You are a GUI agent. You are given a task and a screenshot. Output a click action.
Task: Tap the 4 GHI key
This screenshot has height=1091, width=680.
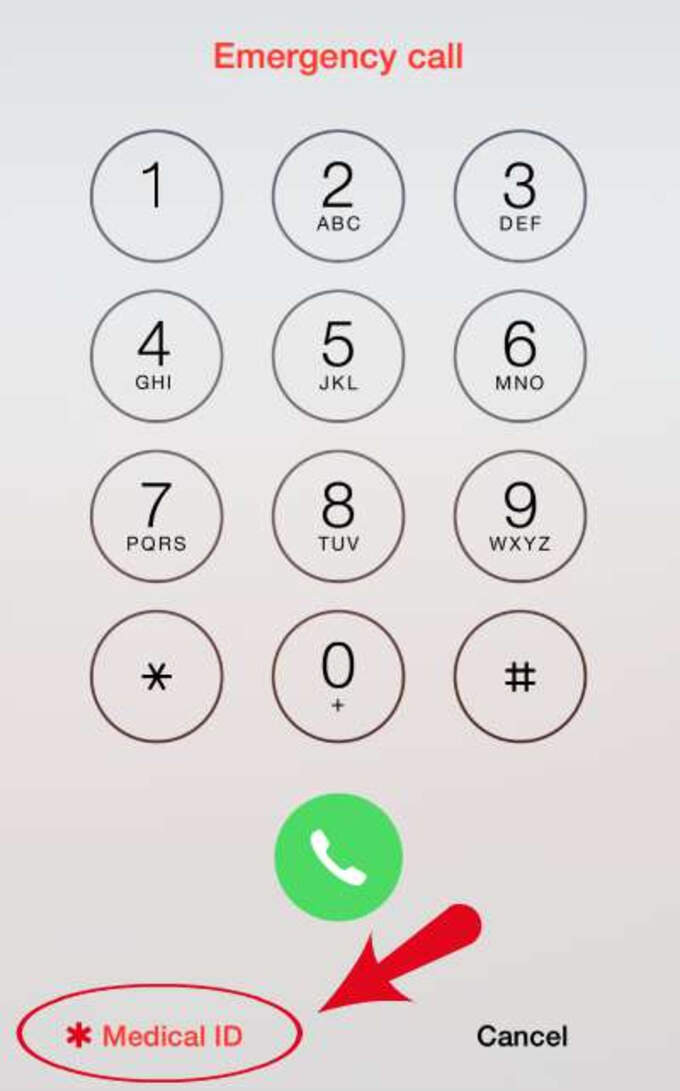156,357
